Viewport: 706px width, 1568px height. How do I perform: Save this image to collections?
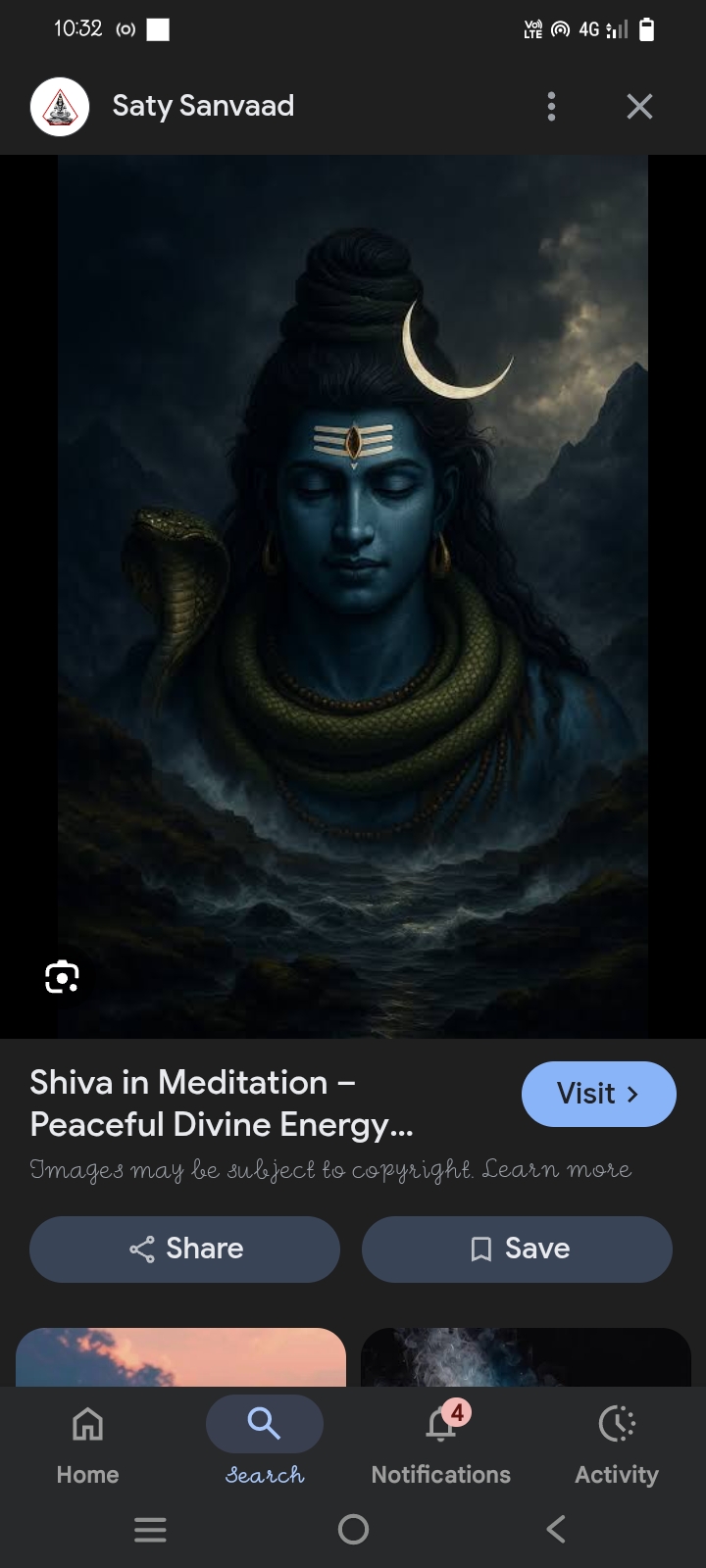517,1249
